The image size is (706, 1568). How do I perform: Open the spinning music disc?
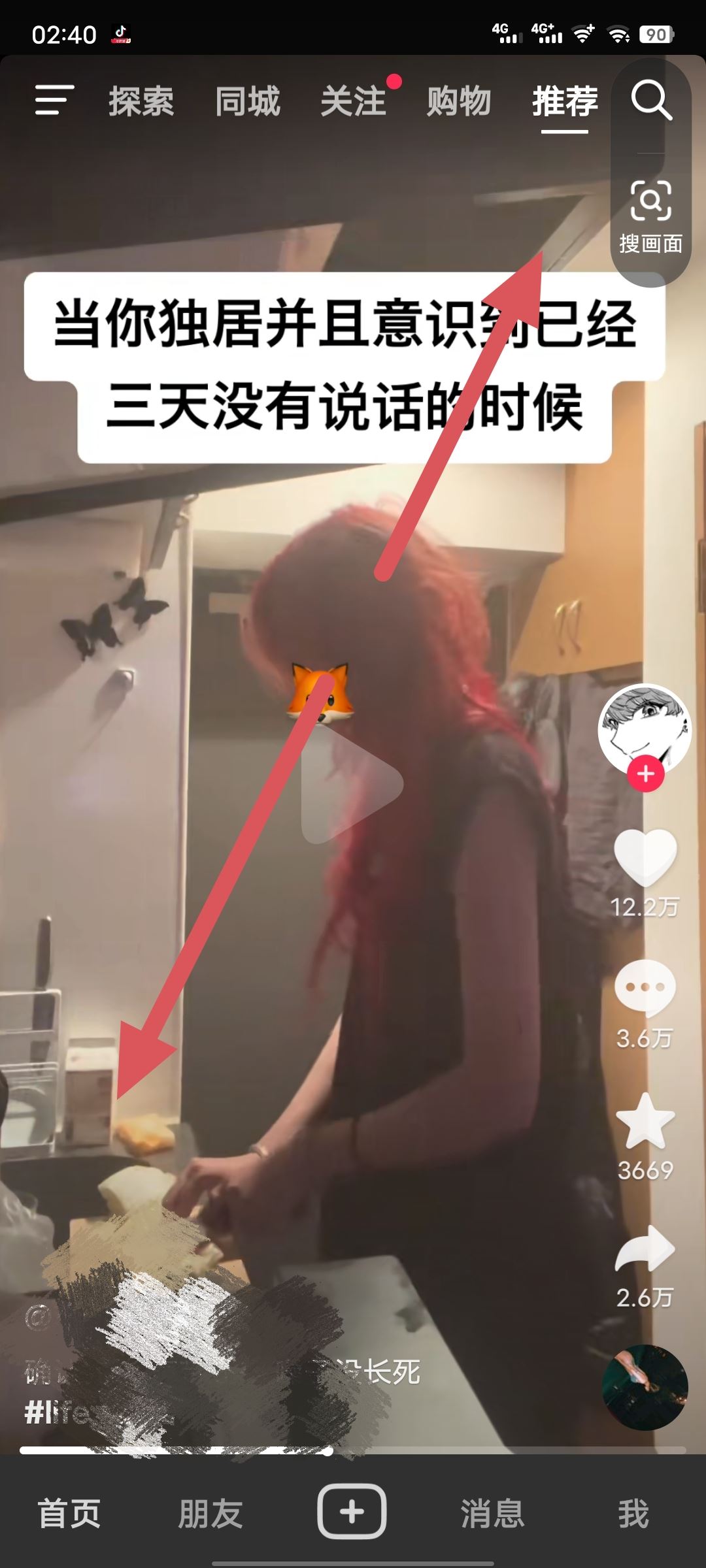pyautogui.click(x=645, y=1388)
